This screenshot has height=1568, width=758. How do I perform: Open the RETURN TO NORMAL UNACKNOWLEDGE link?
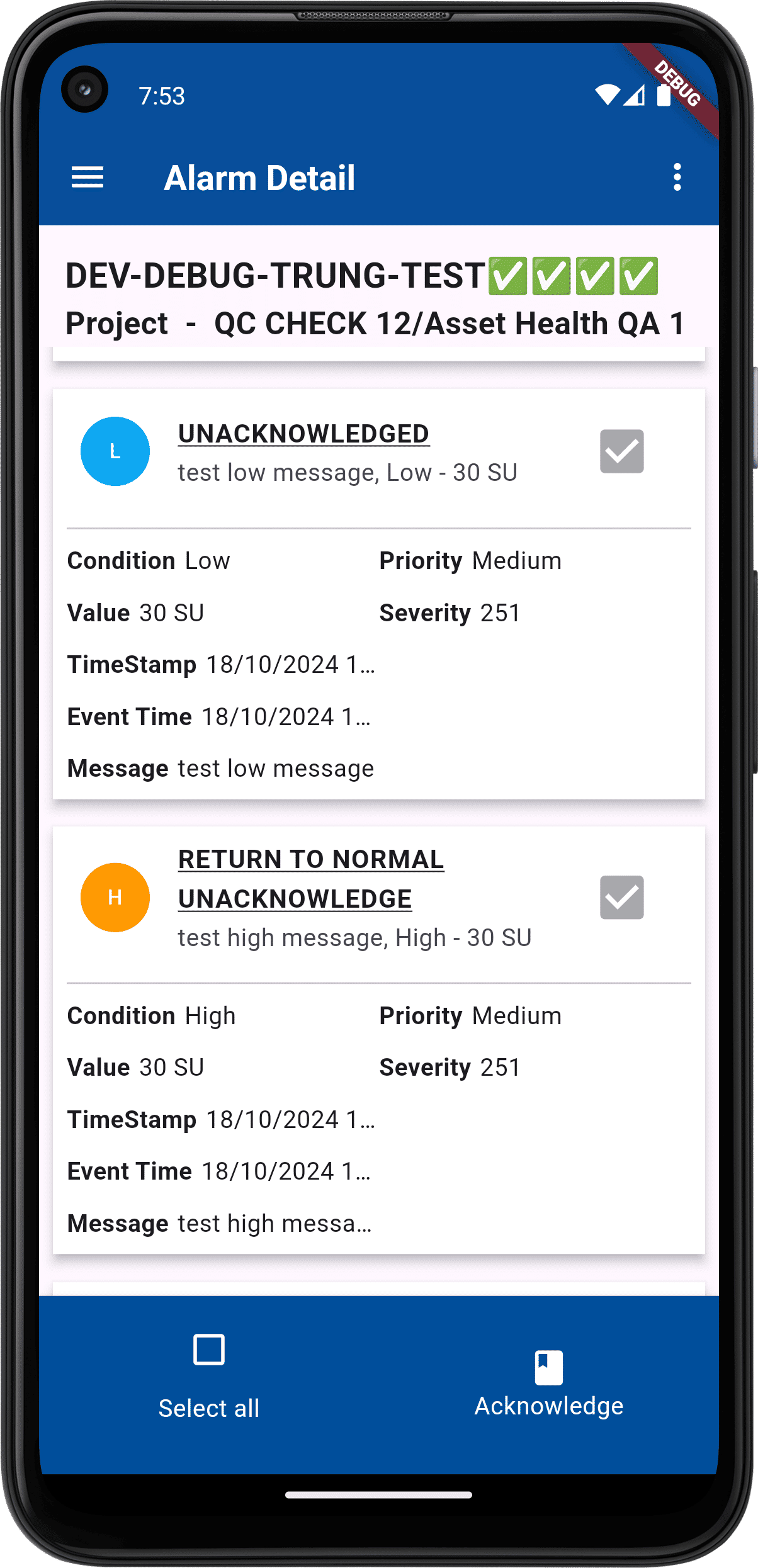(x=310, y=879)
